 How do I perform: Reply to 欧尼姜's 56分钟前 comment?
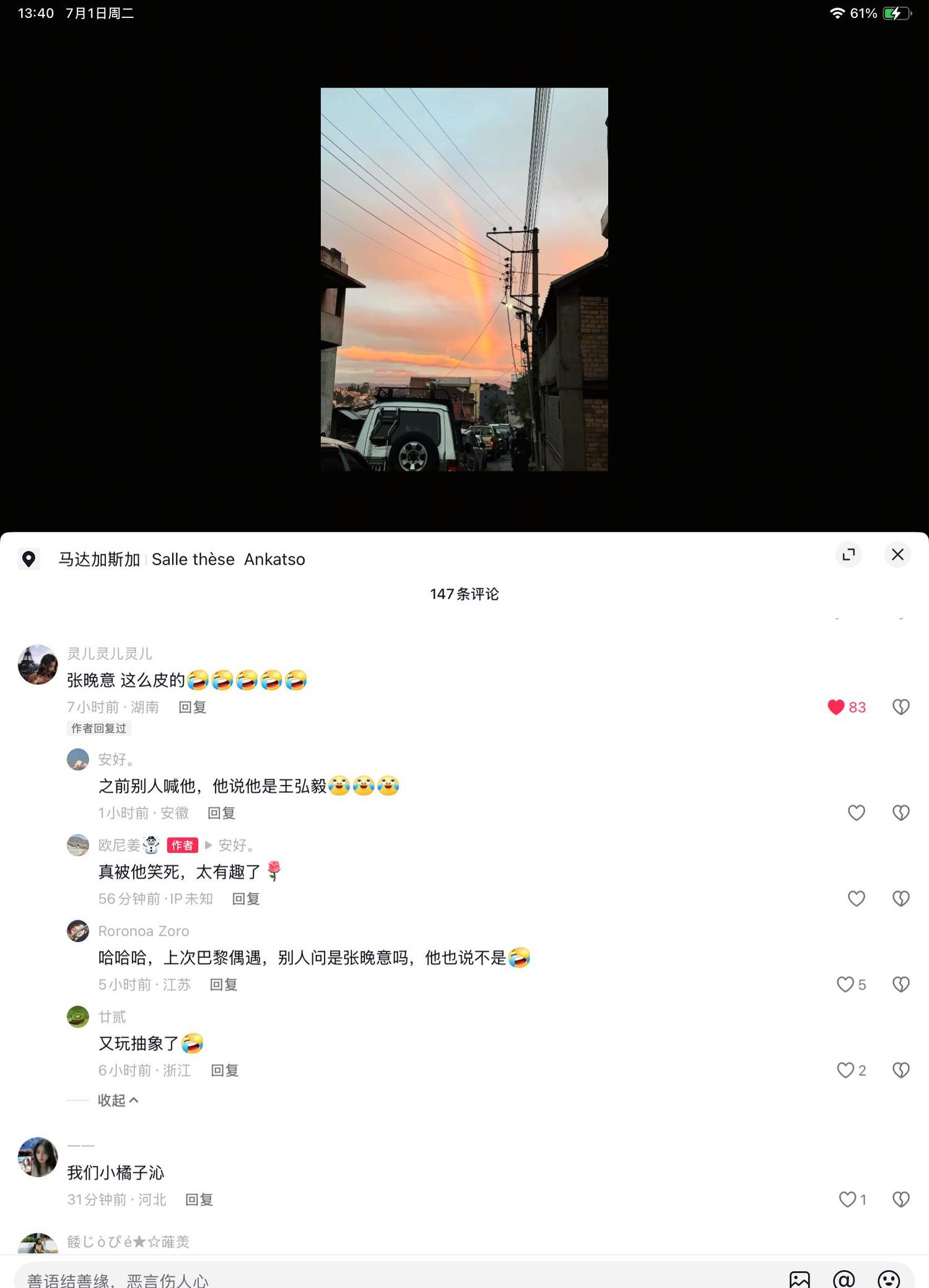coord(245,898)
